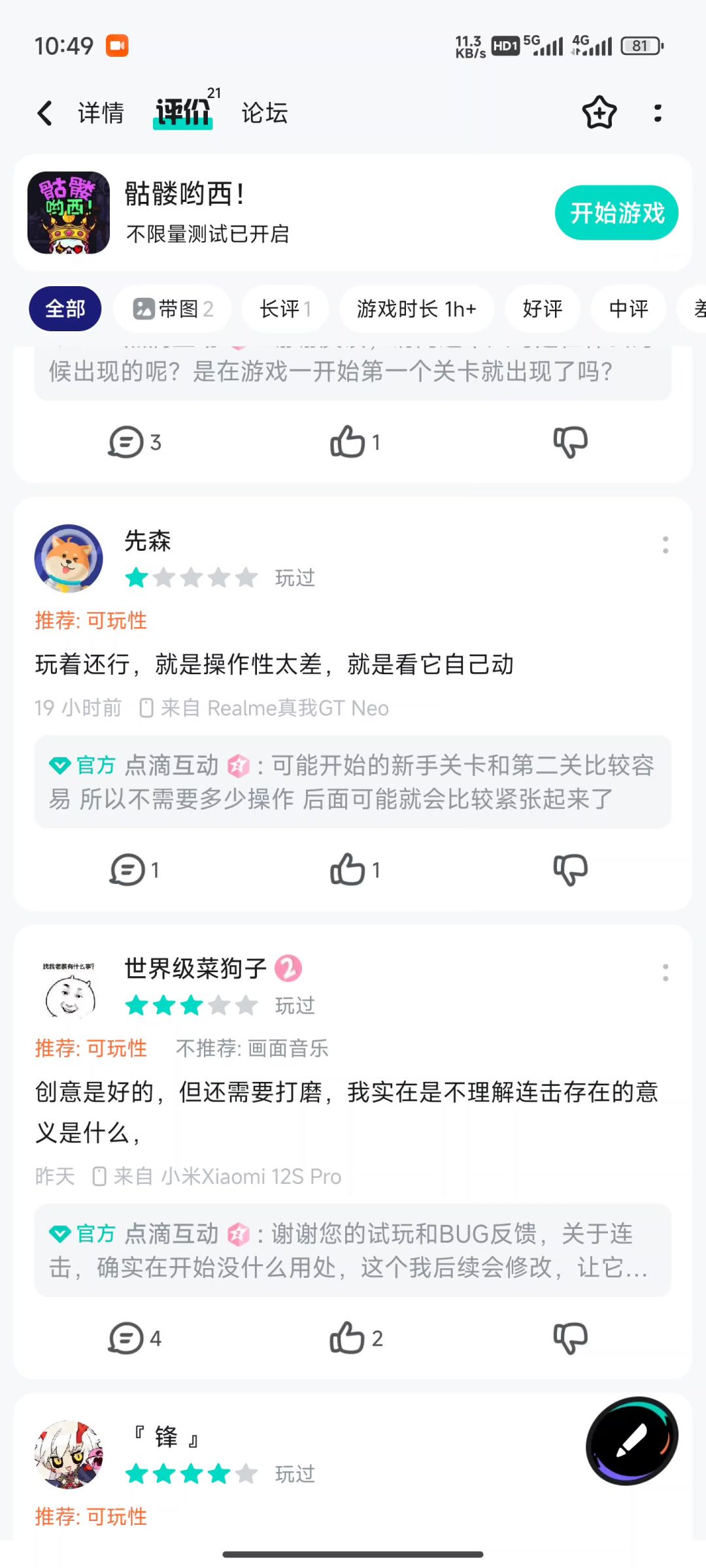Show only 好评 reviews
Viewport: 706px width, 1568px height.
click(543, 308)
